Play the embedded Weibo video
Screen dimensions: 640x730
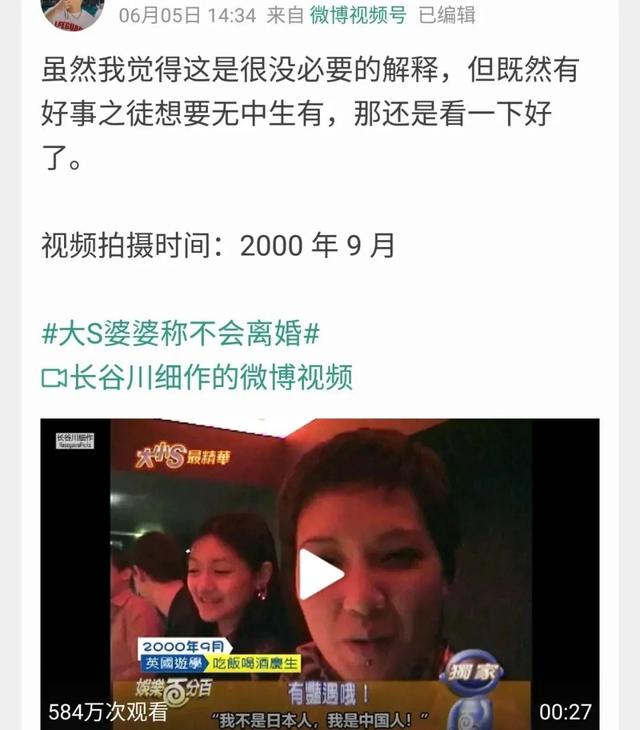[321, 574]
